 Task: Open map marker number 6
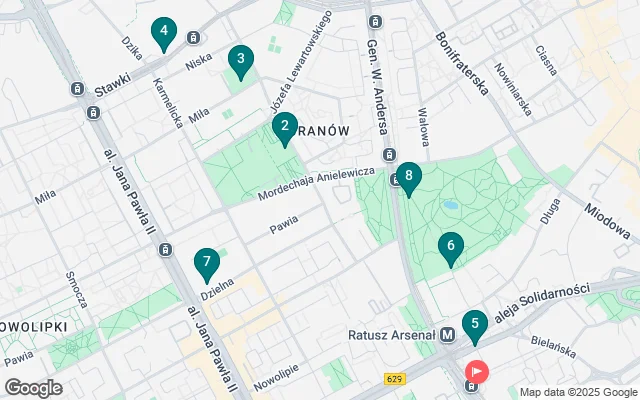coord(451,245)
